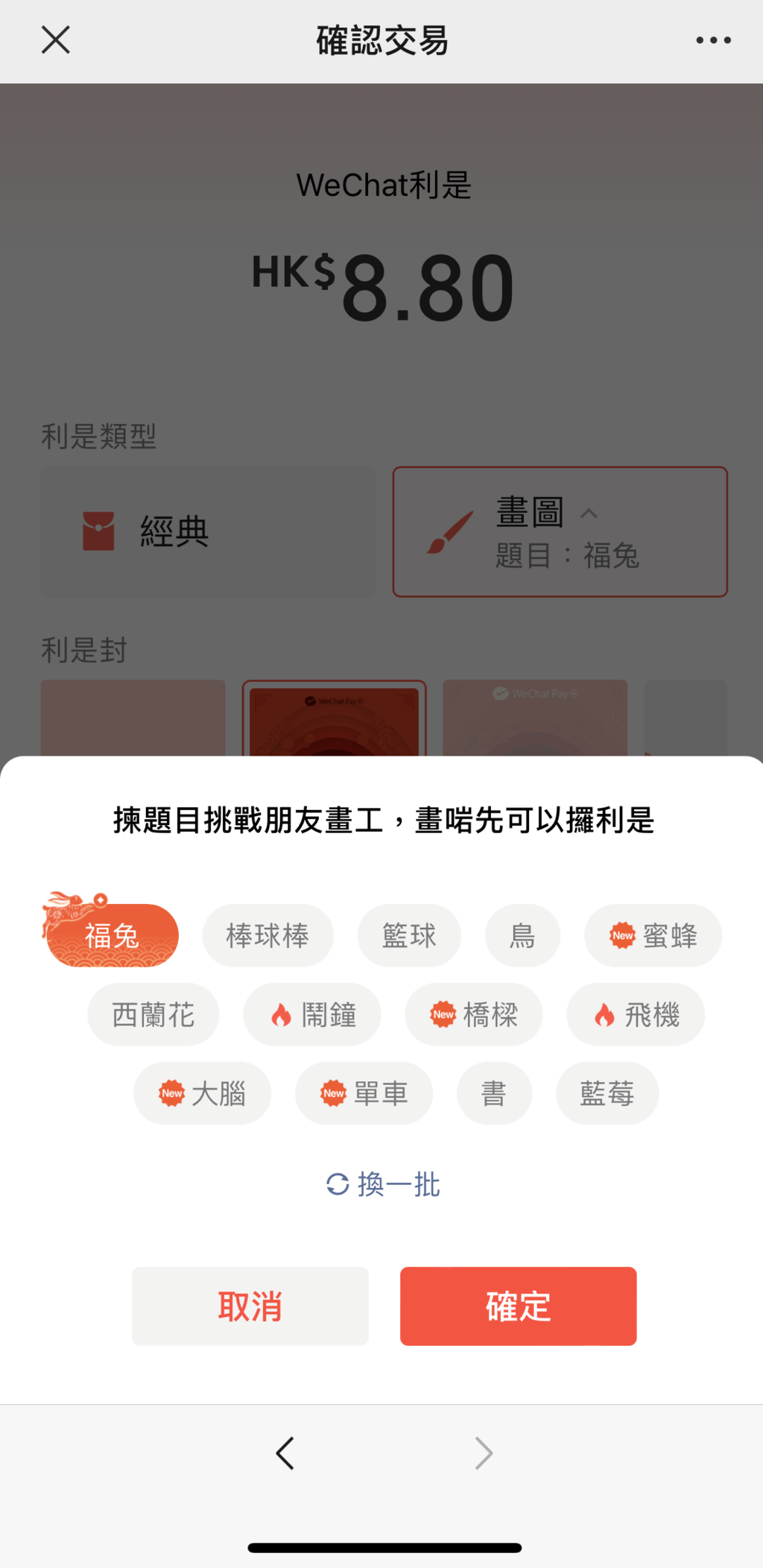Confirm the topic with 確定

518,1306
